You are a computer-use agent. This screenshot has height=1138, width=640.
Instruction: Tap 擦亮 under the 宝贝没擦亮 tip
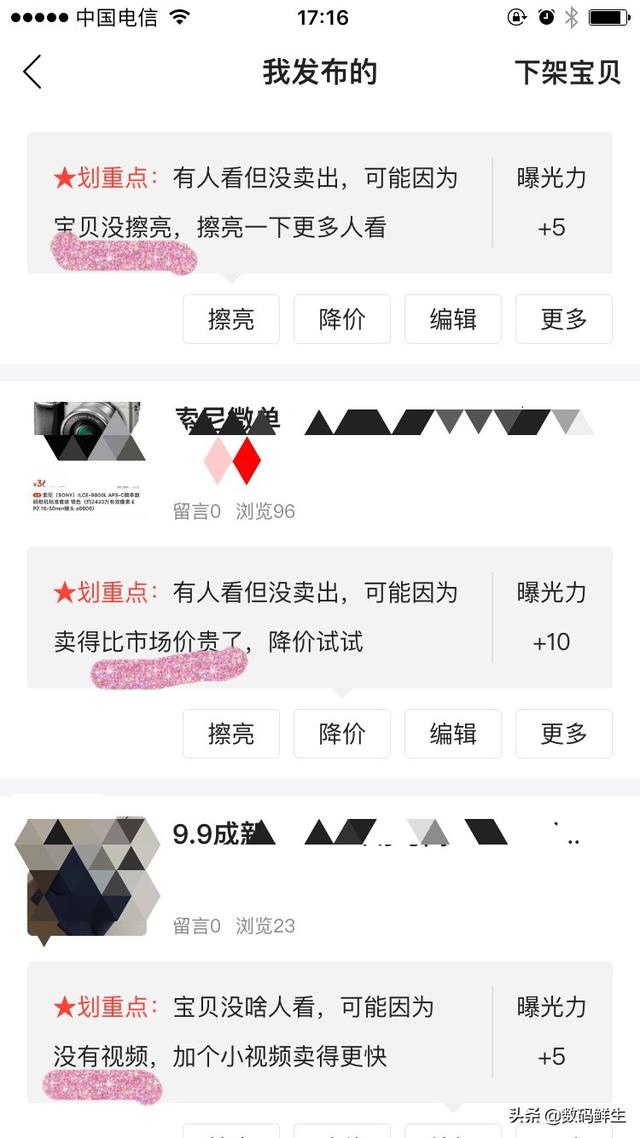231,319
